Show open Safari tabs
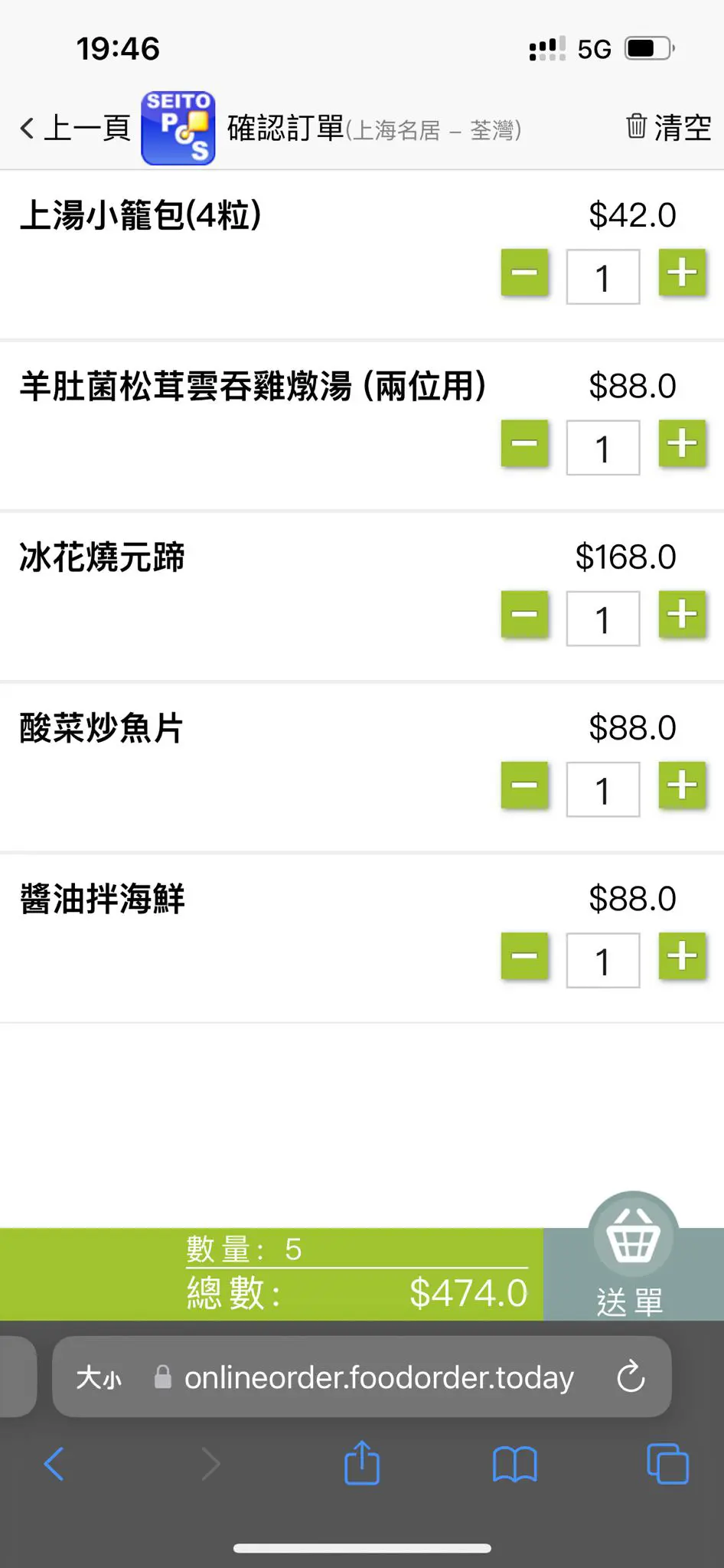This screenshot has width=724, height=1568. [x=667, y=1464]
